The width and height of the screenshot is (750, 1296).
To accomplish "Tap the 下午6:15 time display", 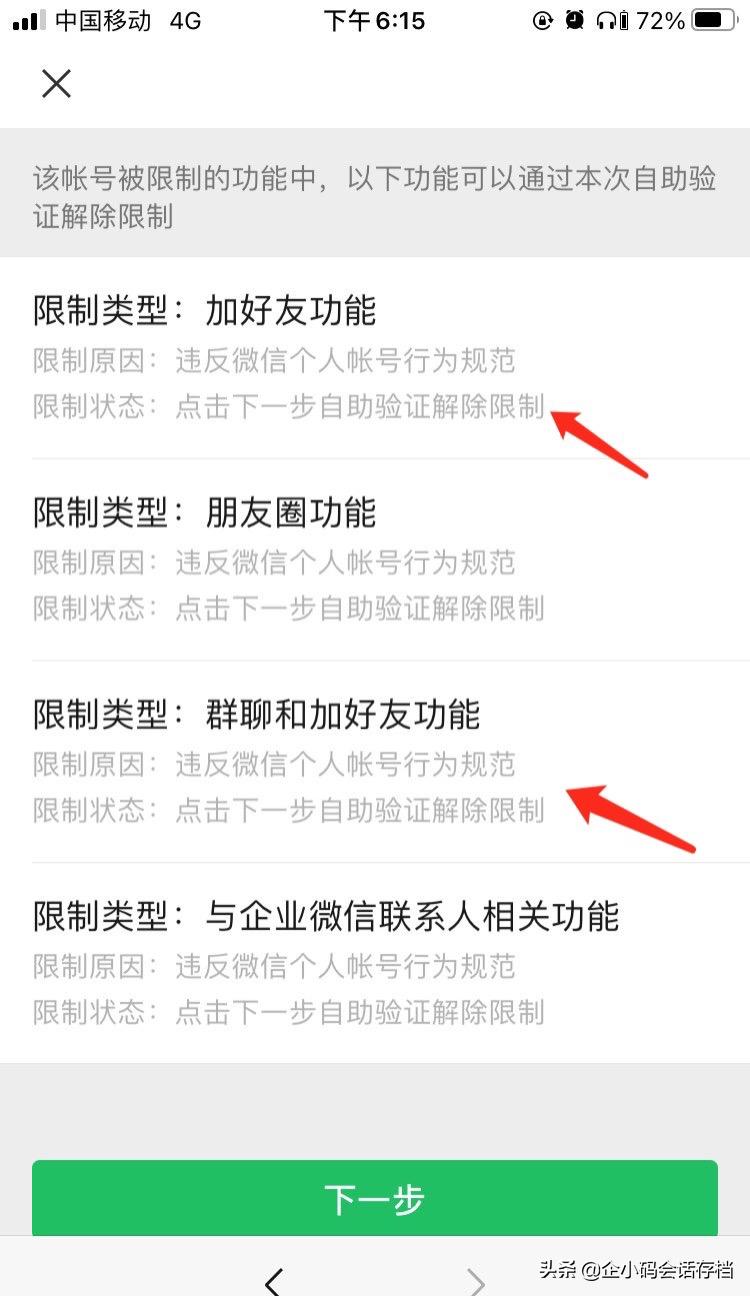I will [x=375, y=20].
